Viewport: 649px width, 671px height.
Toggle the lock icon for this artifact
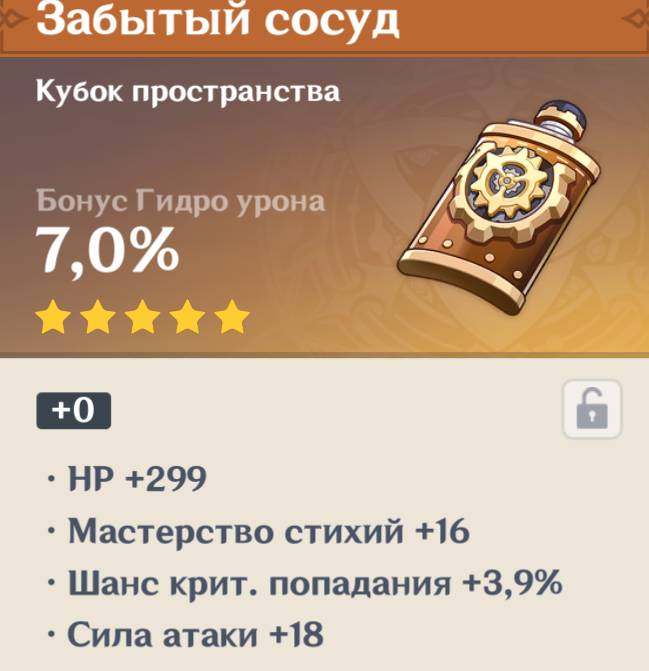(x=592, y=409)
